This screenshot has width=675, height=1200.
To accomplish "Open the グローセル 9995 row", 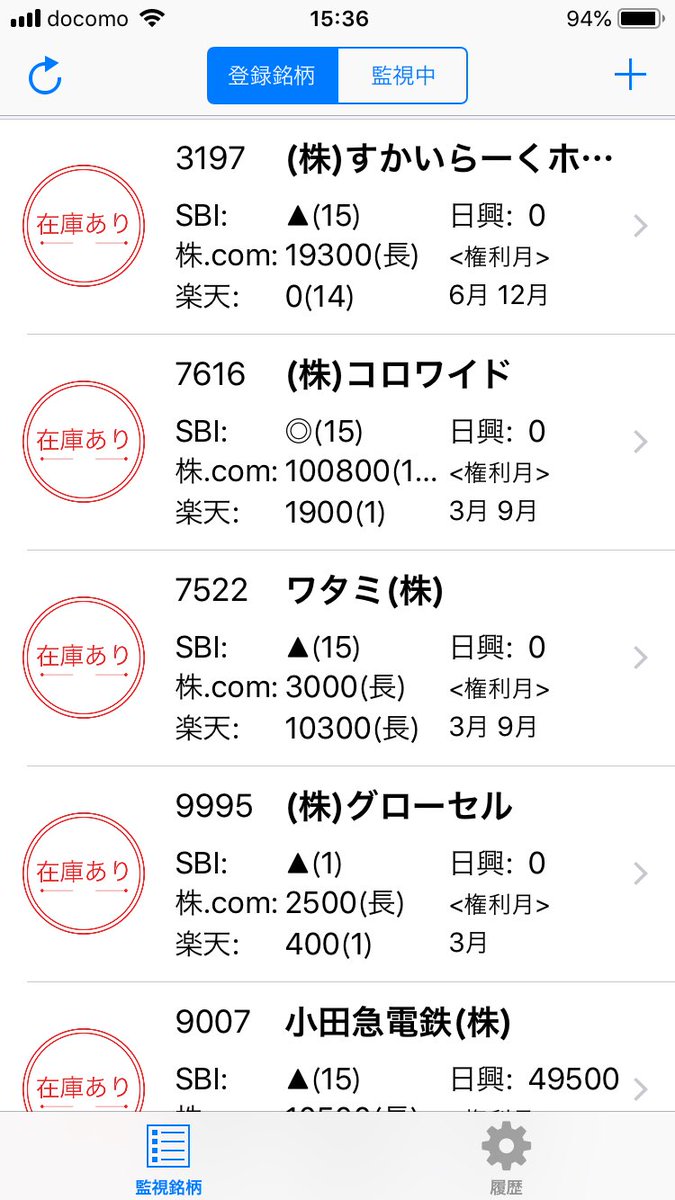I will 337,874.
